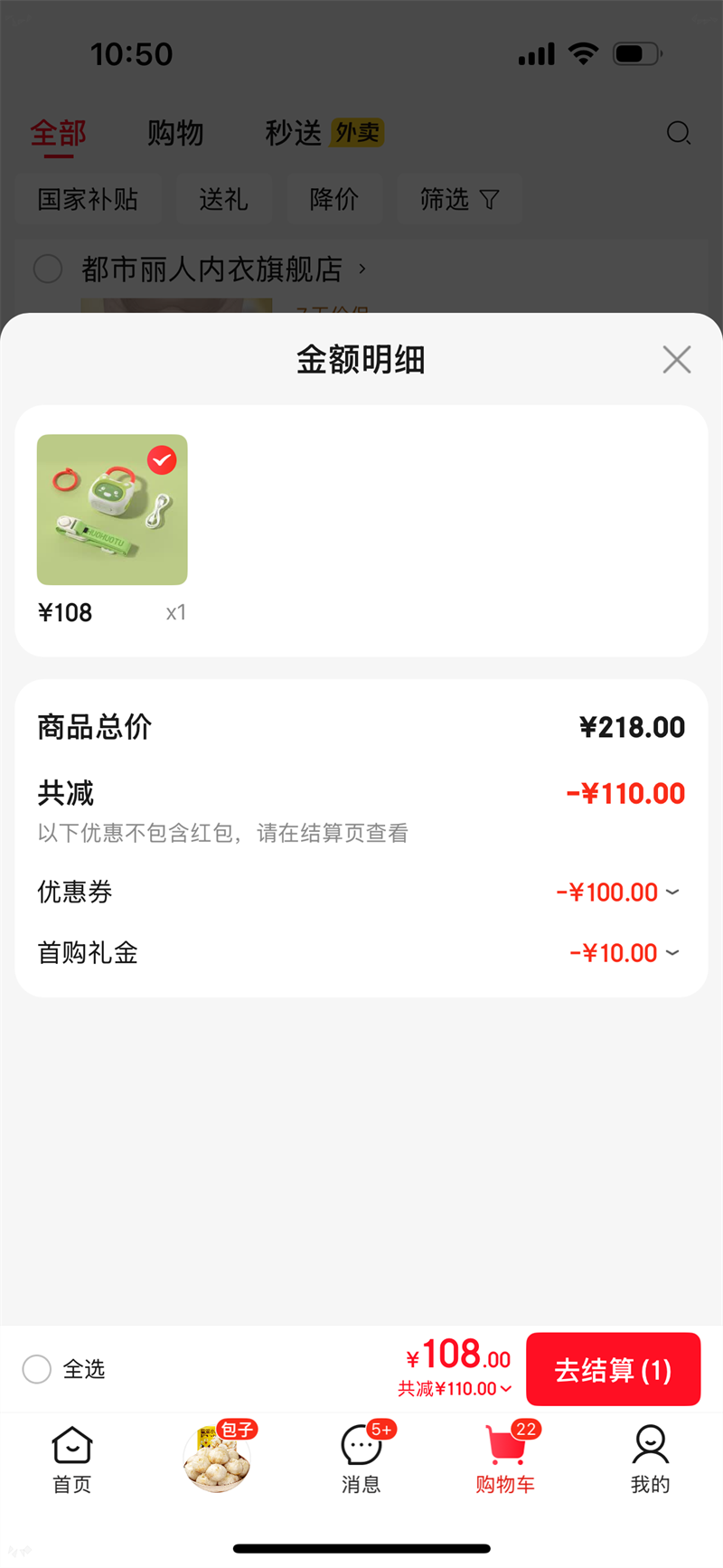The width and height of the screenshot is (723, 1568).
Task: Open the 筛选 filter icon
Action: point(460,199)
